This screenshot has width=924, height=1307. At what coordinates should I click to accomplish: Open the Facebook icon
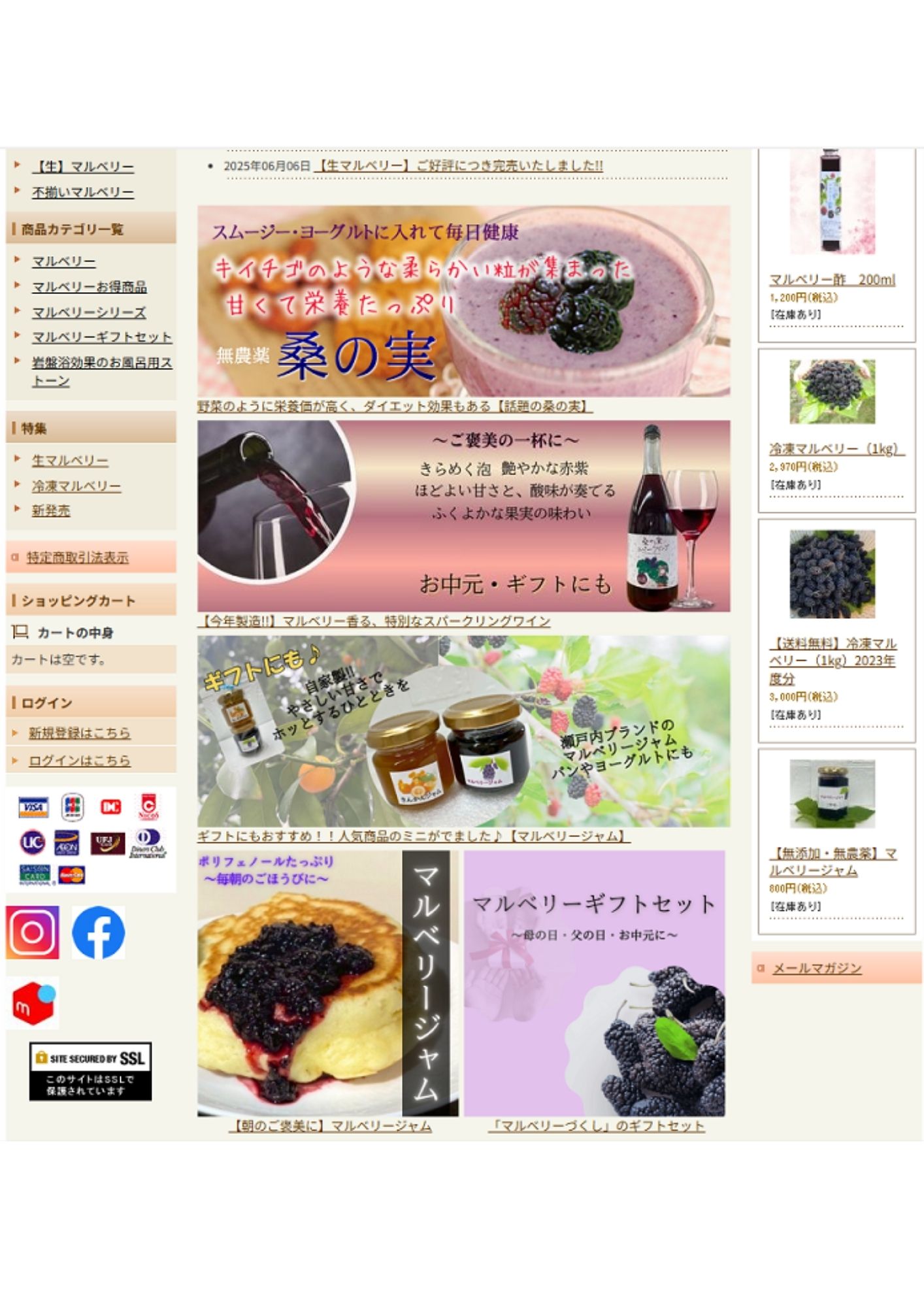pyautogui.click(x=98, y=932)
